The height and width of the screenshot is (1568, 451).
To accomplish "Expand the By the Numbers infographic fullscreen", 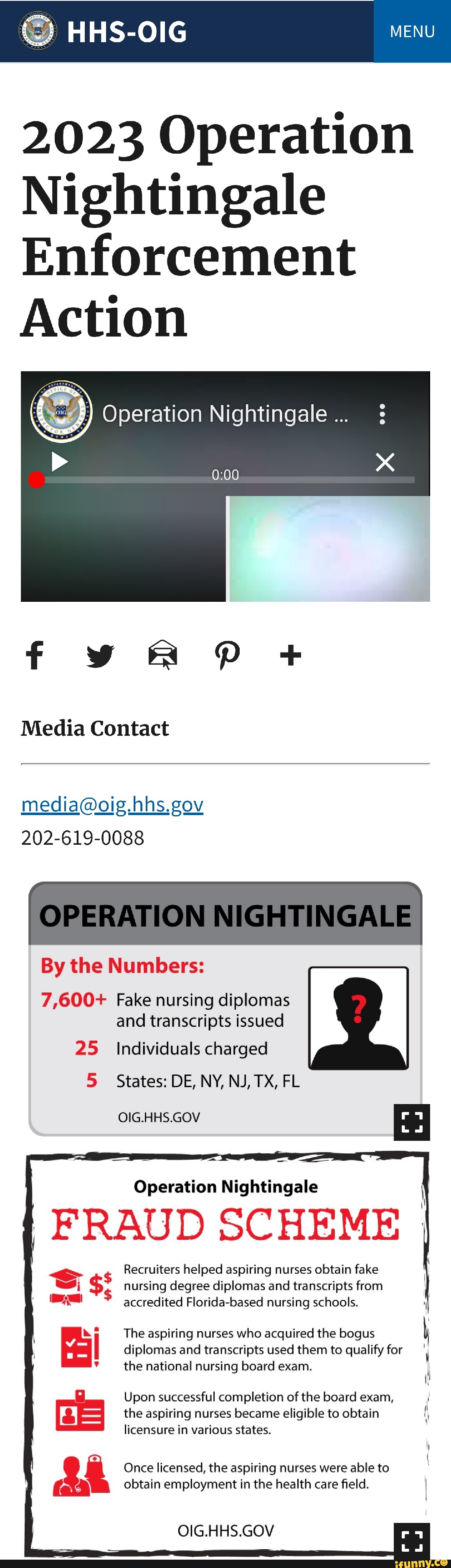I will tap(412, 1122).
